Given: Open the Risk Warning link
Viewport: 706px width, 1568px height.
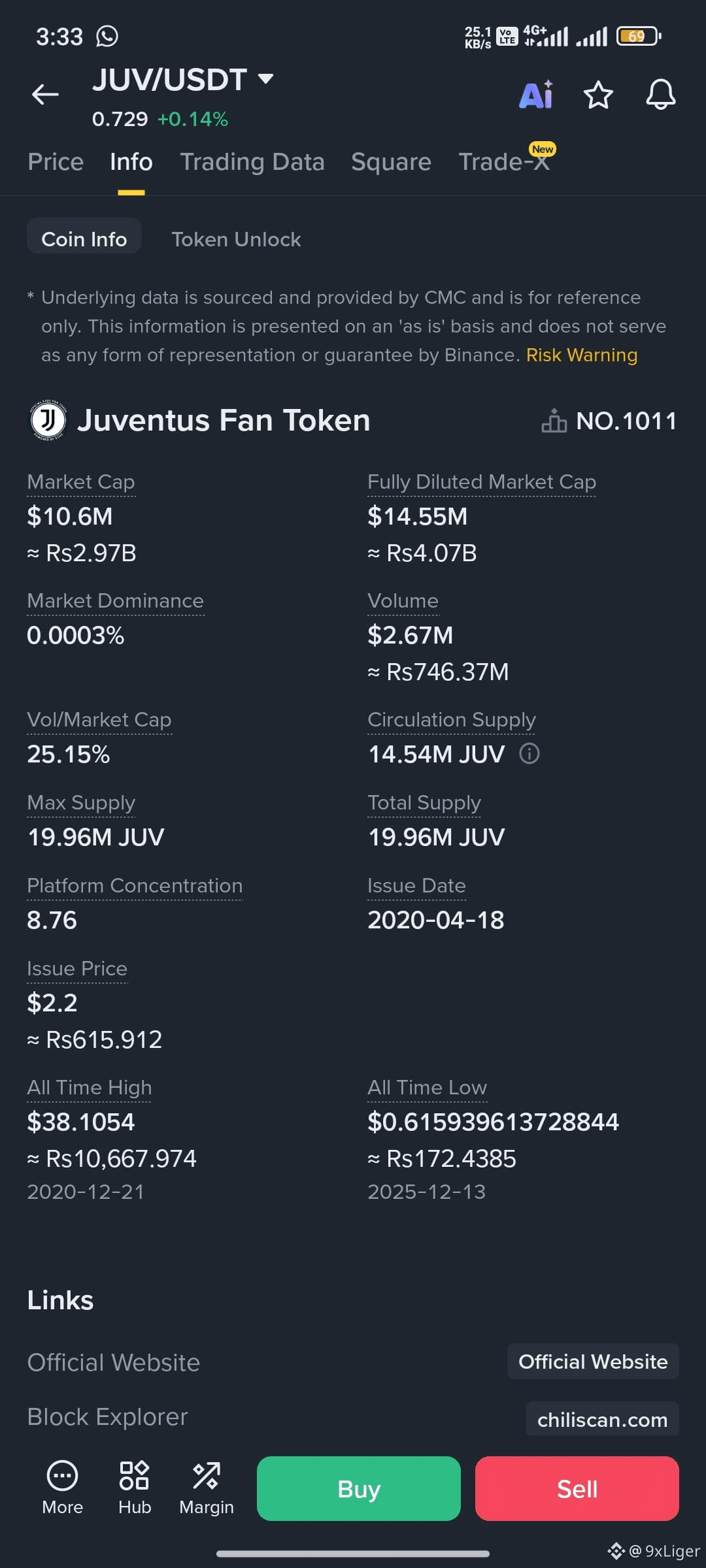Looking at the screenshot, I should click(x=581, y=355).
